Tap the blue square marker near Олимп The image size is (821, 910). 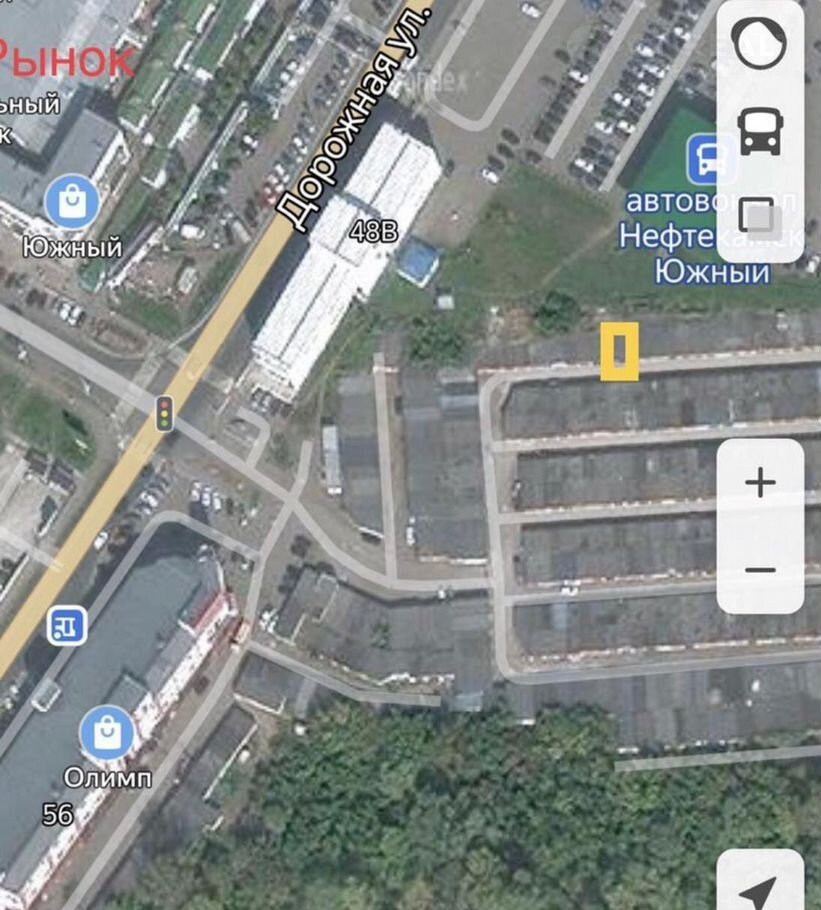click(x=66, y=626)
